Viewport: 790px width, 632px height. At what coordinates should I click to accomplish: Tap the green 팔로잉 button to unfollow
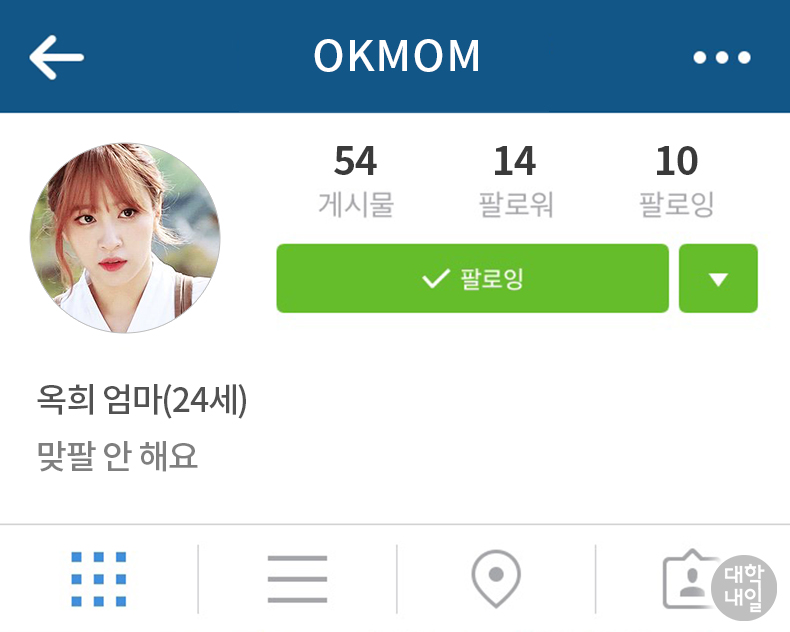(472, 279)
